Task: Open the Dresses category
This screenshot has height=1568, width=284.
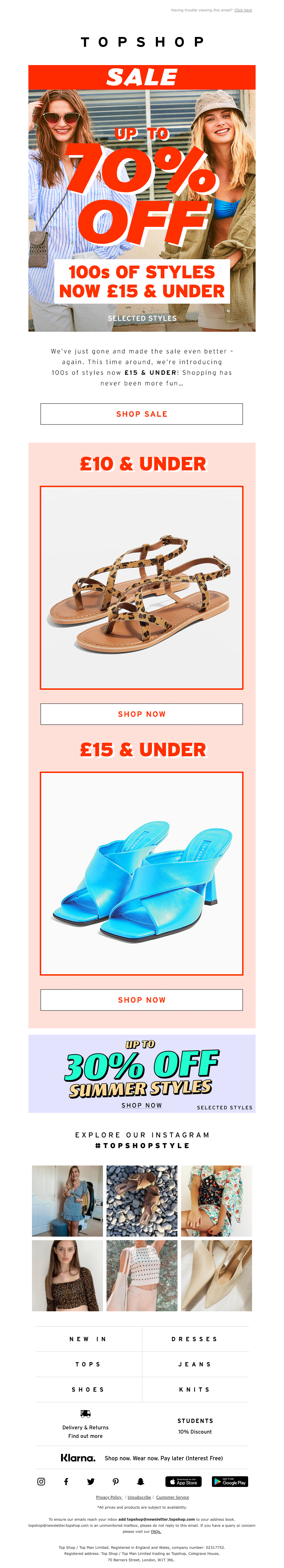Action: (x=195, y=1339)
